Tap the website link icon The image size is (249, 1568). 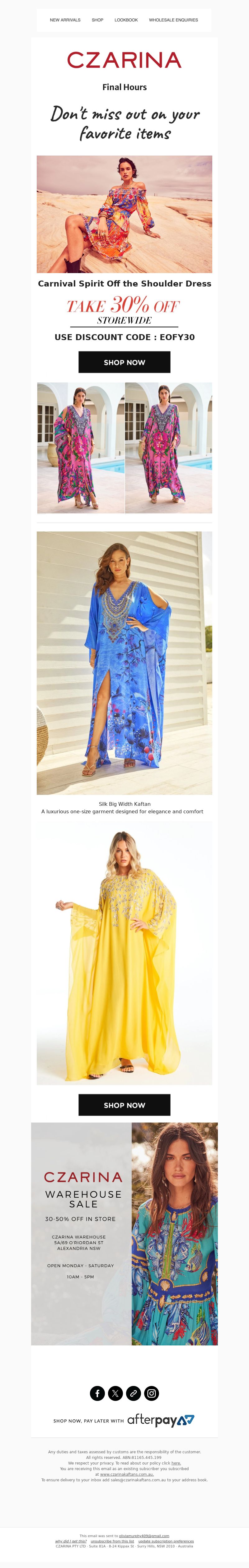point(134,1393)
